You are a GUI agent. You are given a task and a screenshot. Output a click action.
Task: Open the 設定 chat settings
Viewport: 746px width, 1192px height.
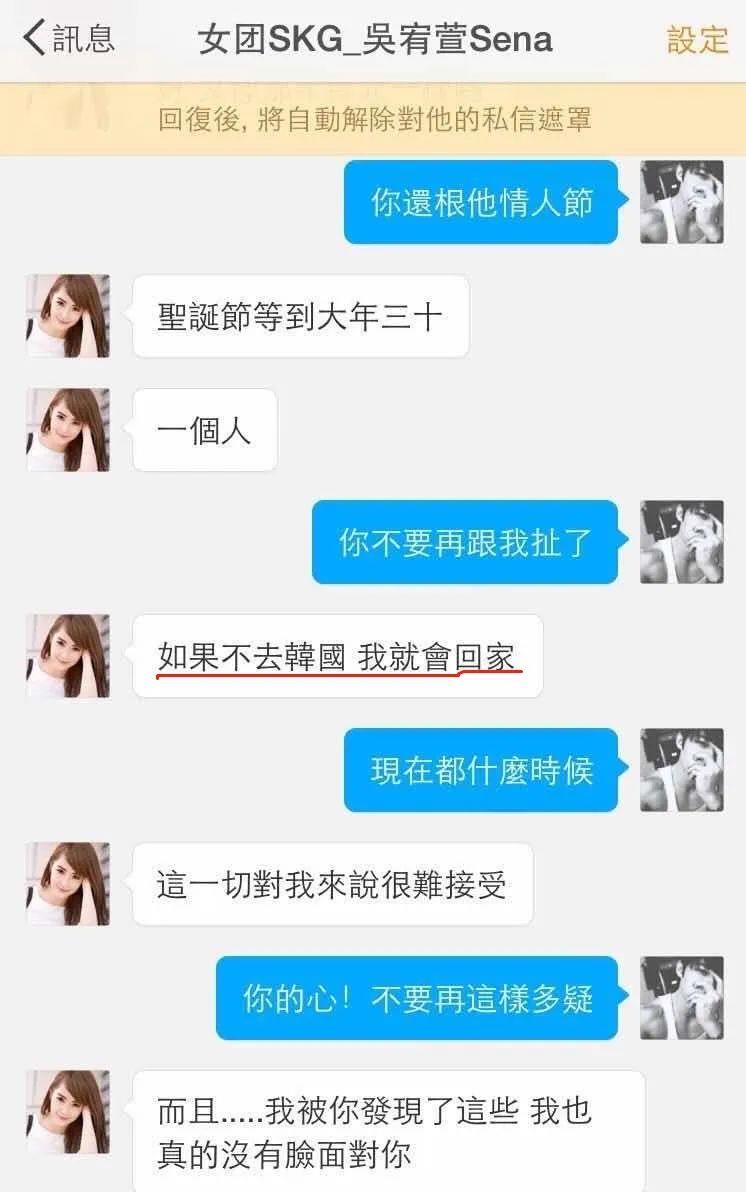697,40
